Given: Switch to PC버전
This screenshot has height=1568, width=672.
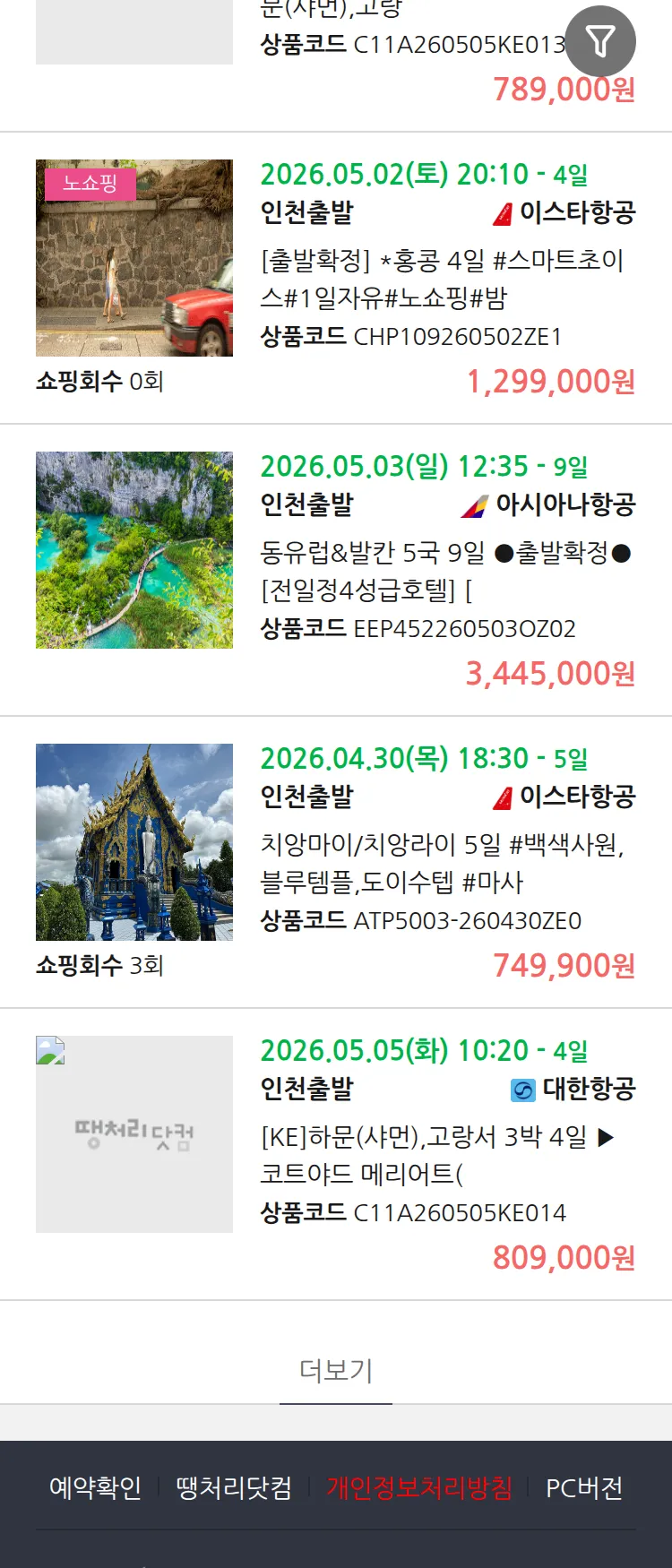Looking at the screenshot, I should tap(584, 1488).
